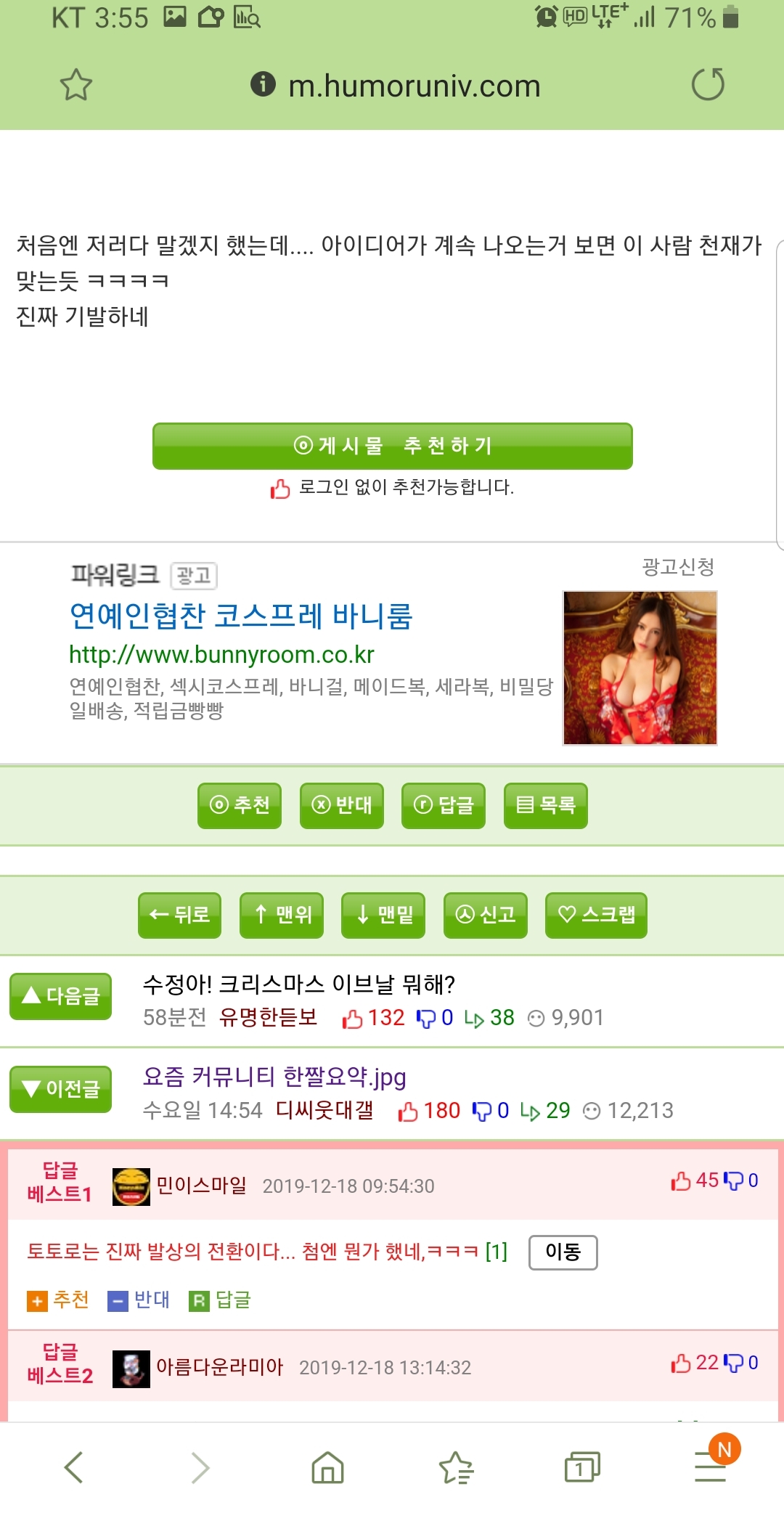Bookmark this page with the star icon
This screenshot has height=1513, width=784.
tap(75, 85)
